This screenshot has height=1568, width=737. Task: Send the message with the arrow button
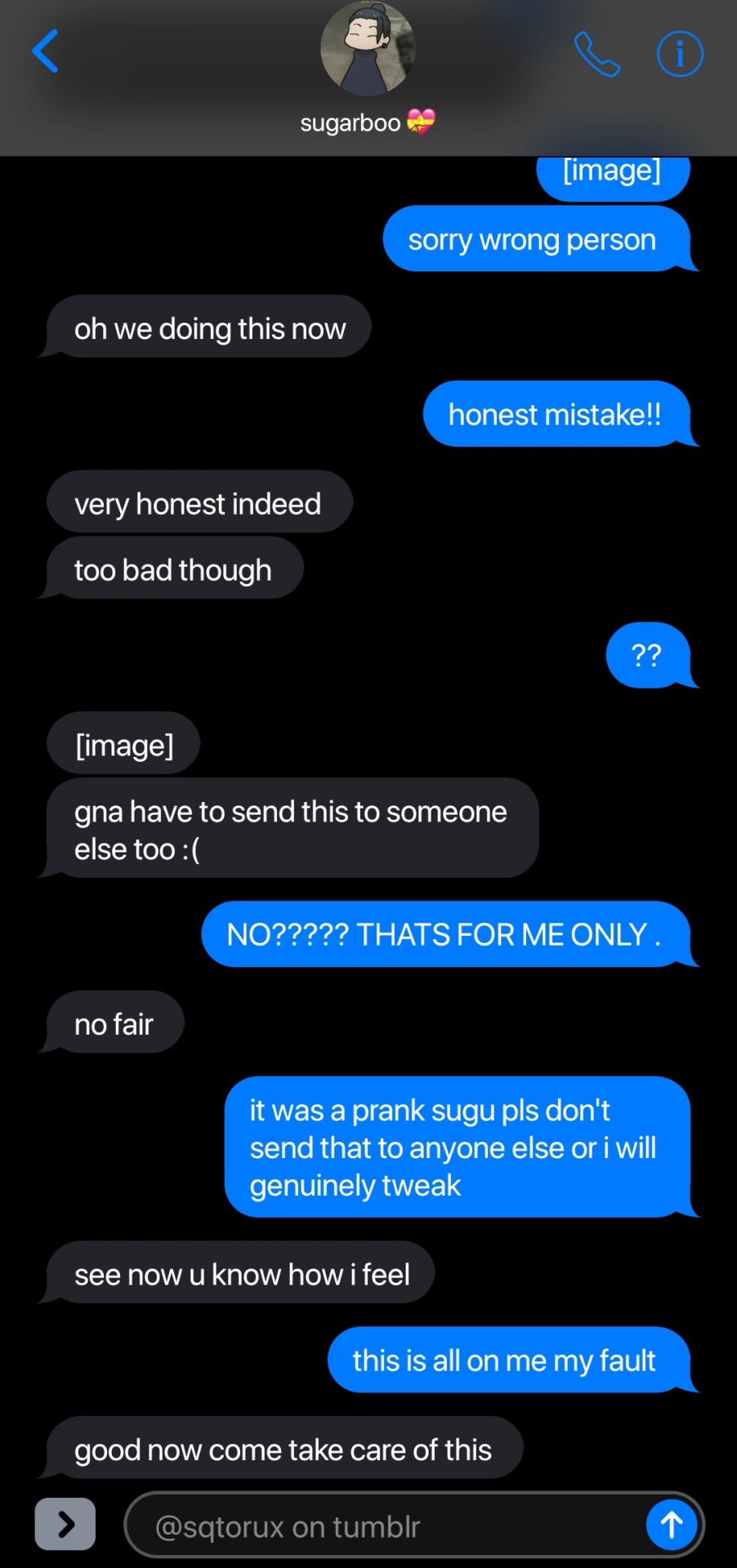click(x=672, y=1524)
